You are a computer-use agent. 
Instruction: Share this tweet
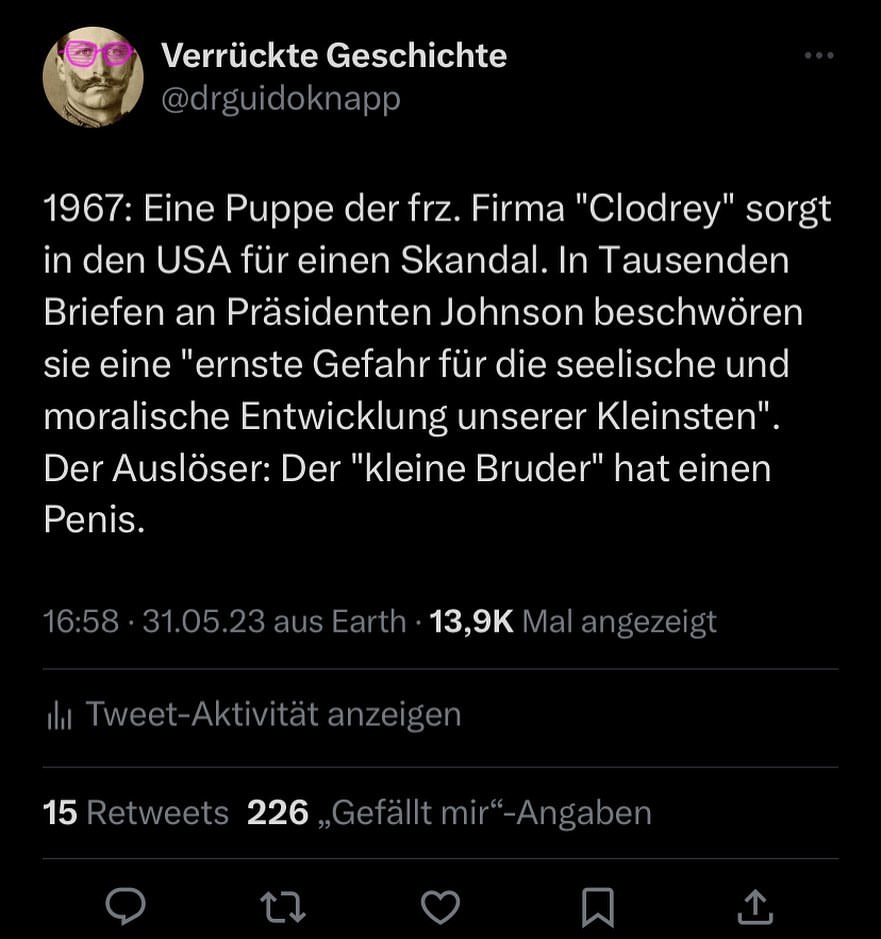pos(754,906)
